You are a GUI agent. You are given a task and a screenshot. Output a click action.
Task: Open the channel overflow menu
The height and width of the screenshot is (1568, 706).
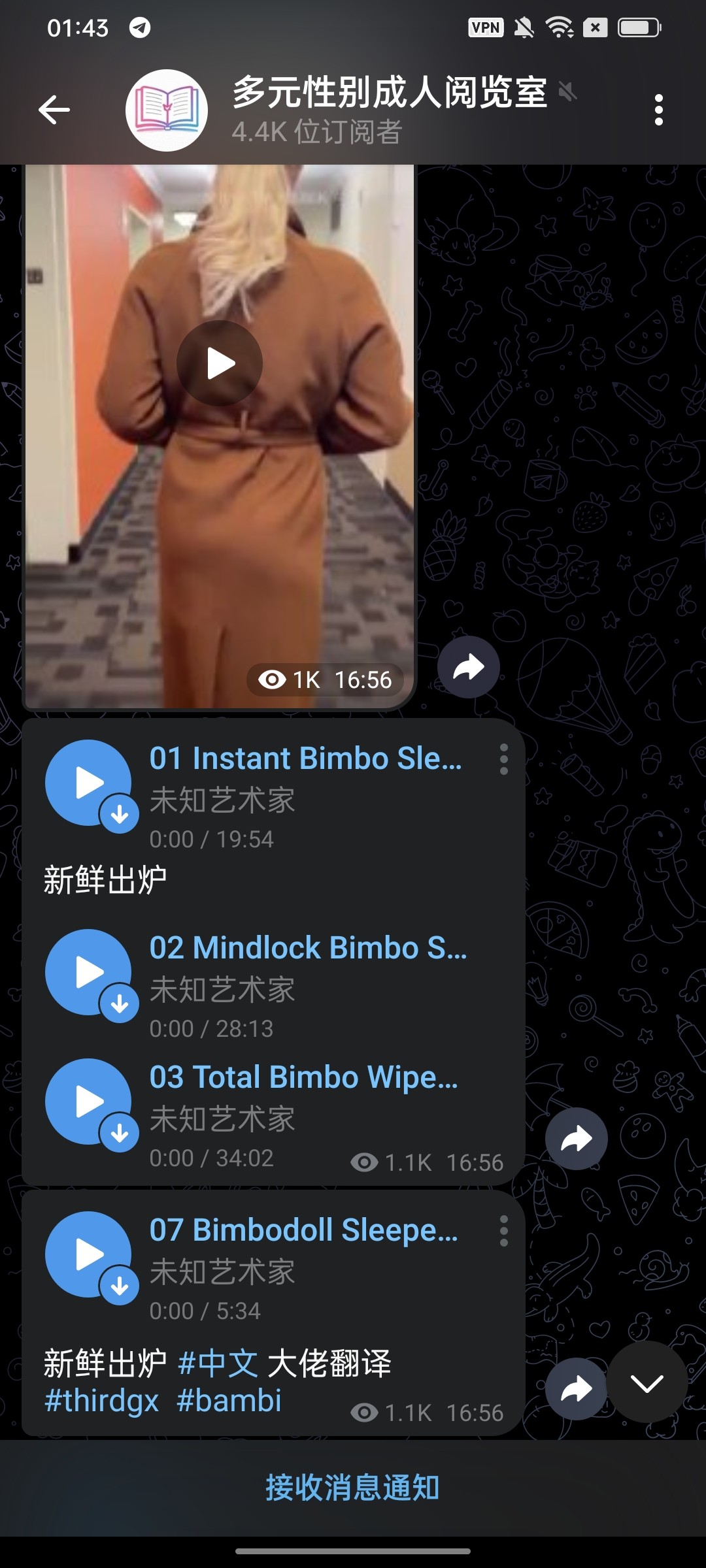point(658,109)
